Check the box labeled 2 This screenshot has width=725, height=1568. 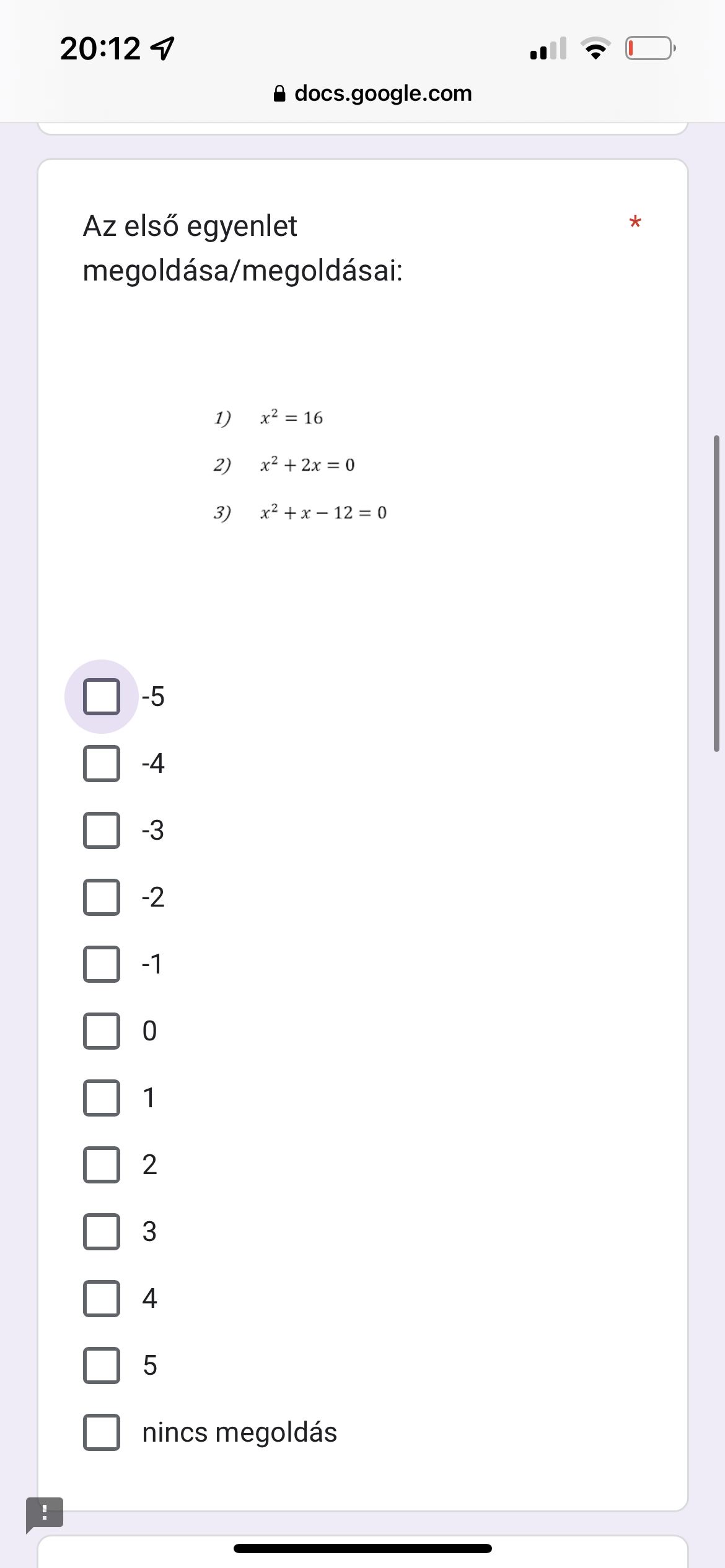point(102,1165)
